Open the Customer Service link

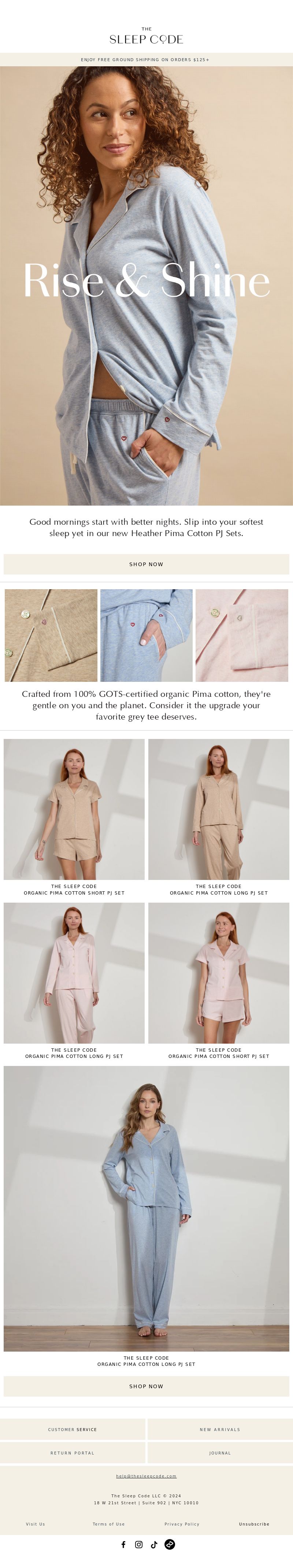(x=73, y=1429)
